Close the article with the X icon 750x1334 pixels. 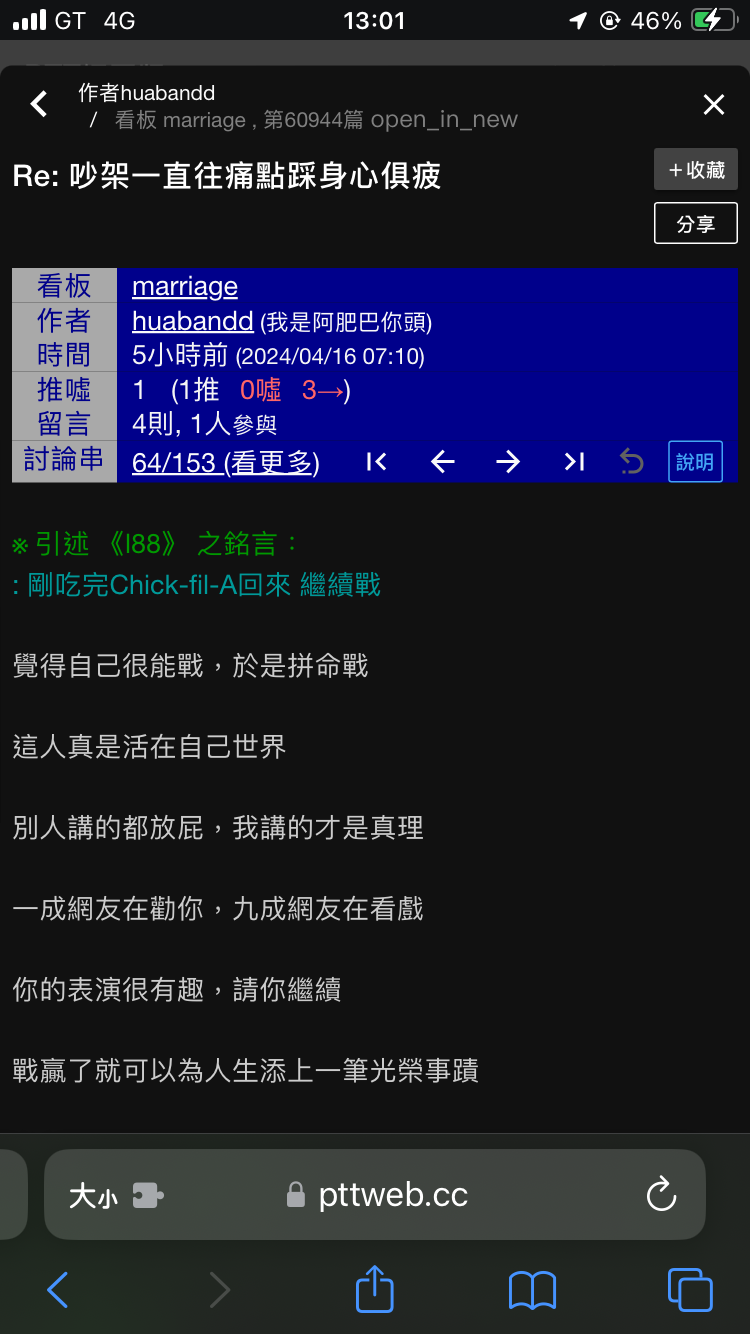click(713, 105)
